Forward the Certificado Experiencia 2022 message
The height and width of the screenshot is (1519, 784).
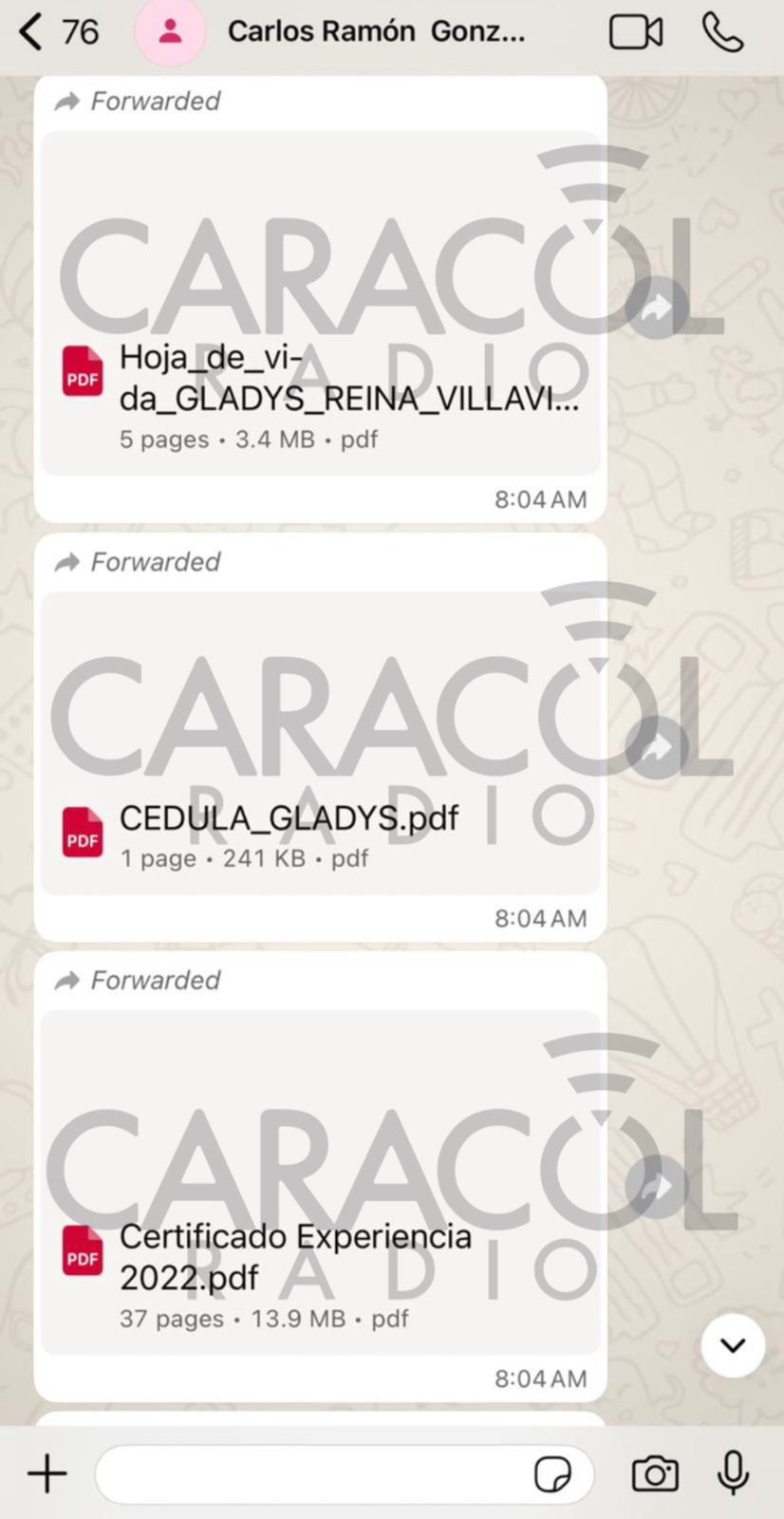(x=656, y=1187)
